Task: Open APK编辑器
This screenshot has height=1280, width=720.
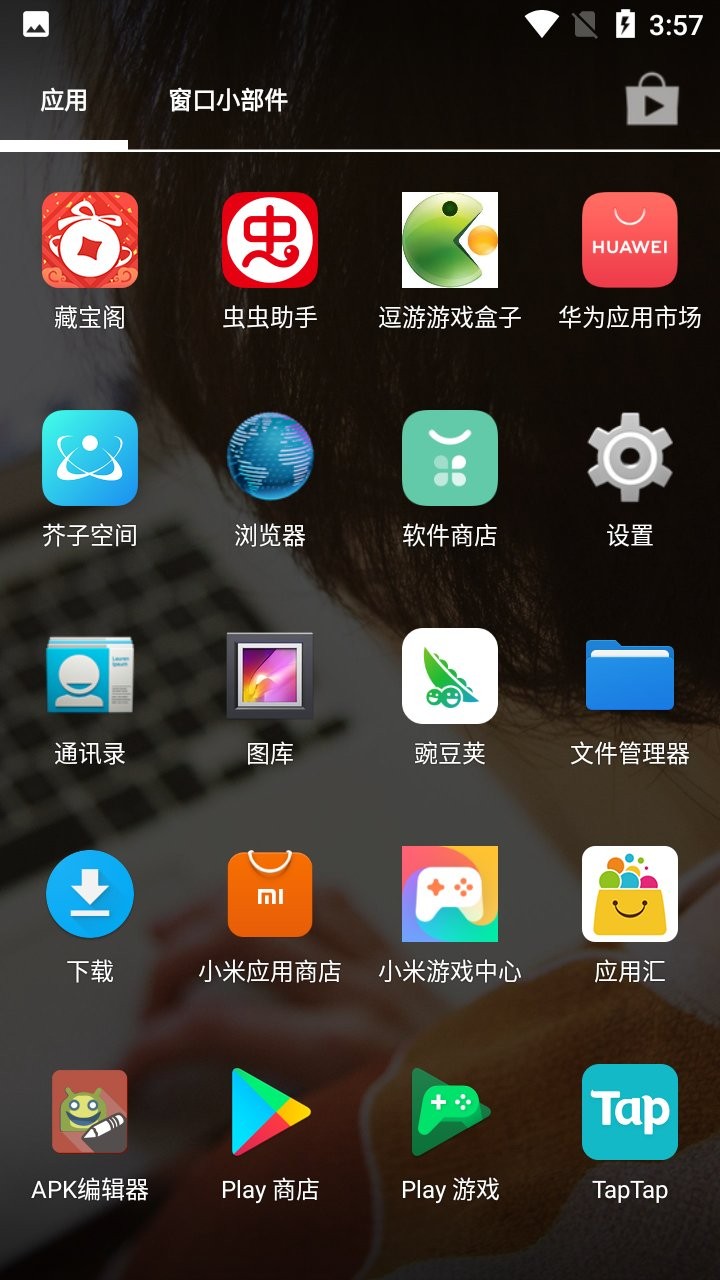Action: coord(90,1112)
